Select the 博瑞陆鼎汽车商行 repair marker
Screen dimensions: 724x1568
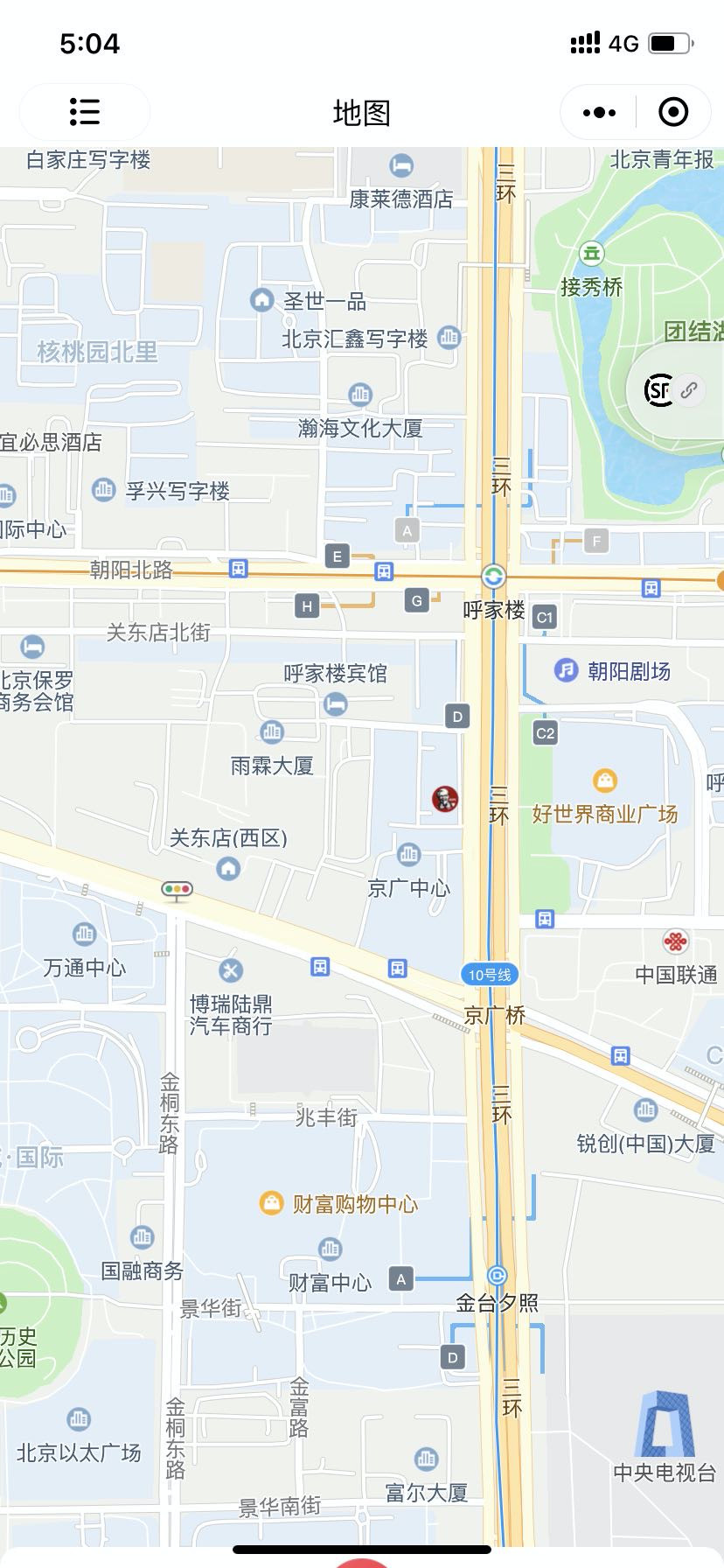point(231,970)
